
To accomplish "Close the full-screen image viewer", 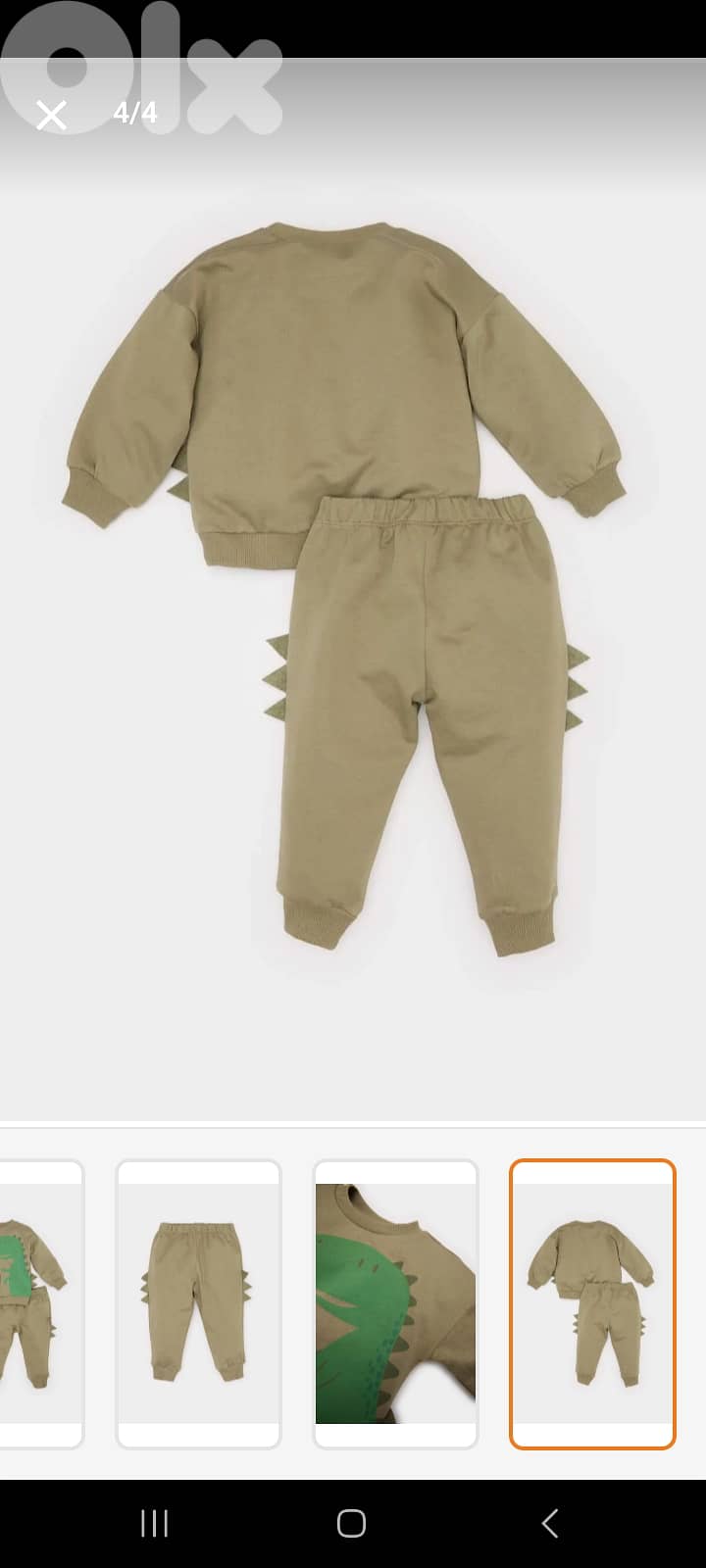I will [51, 116].
